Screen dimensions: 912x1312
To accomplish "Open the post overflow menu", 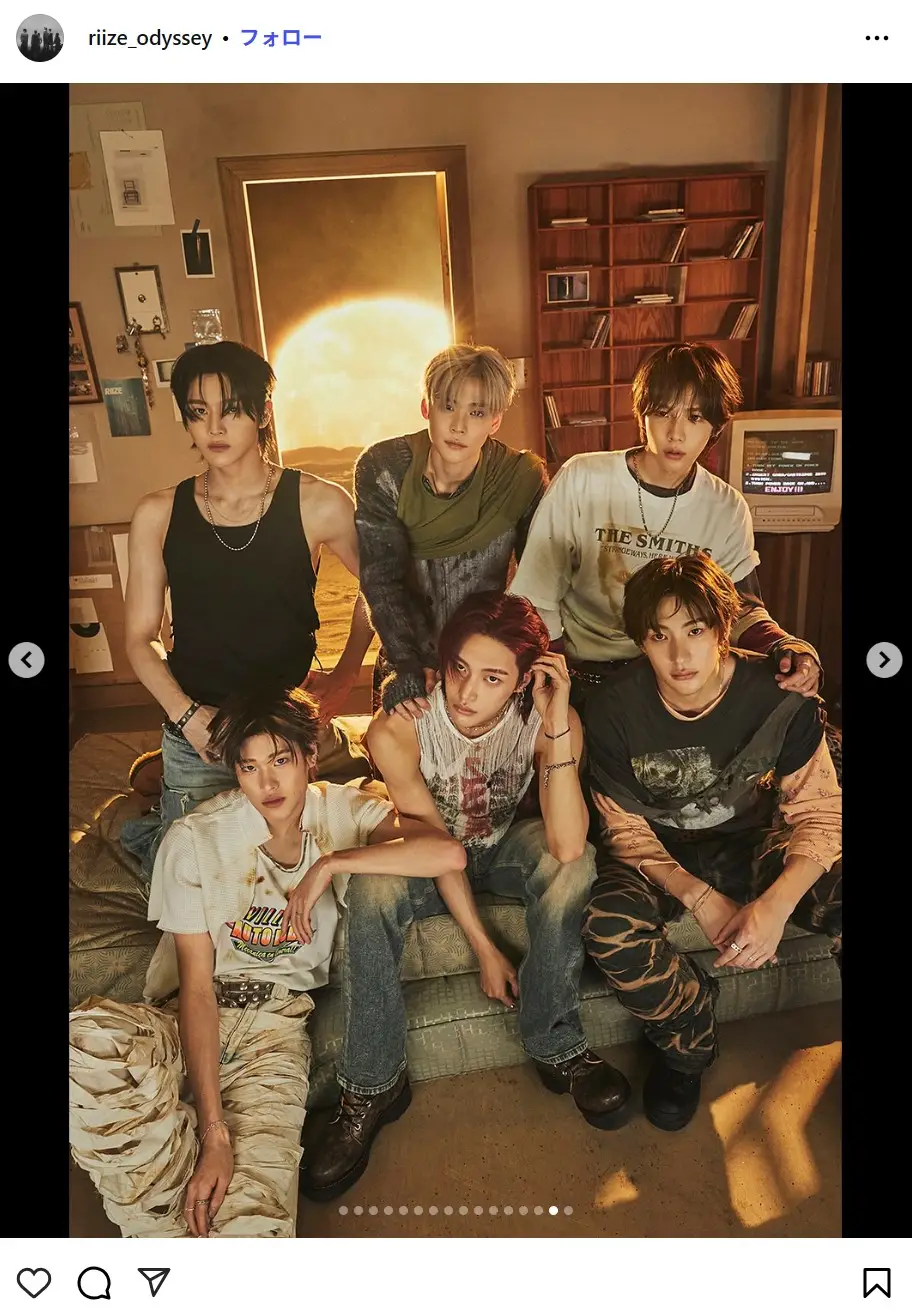I will click(x=876, y=39).
